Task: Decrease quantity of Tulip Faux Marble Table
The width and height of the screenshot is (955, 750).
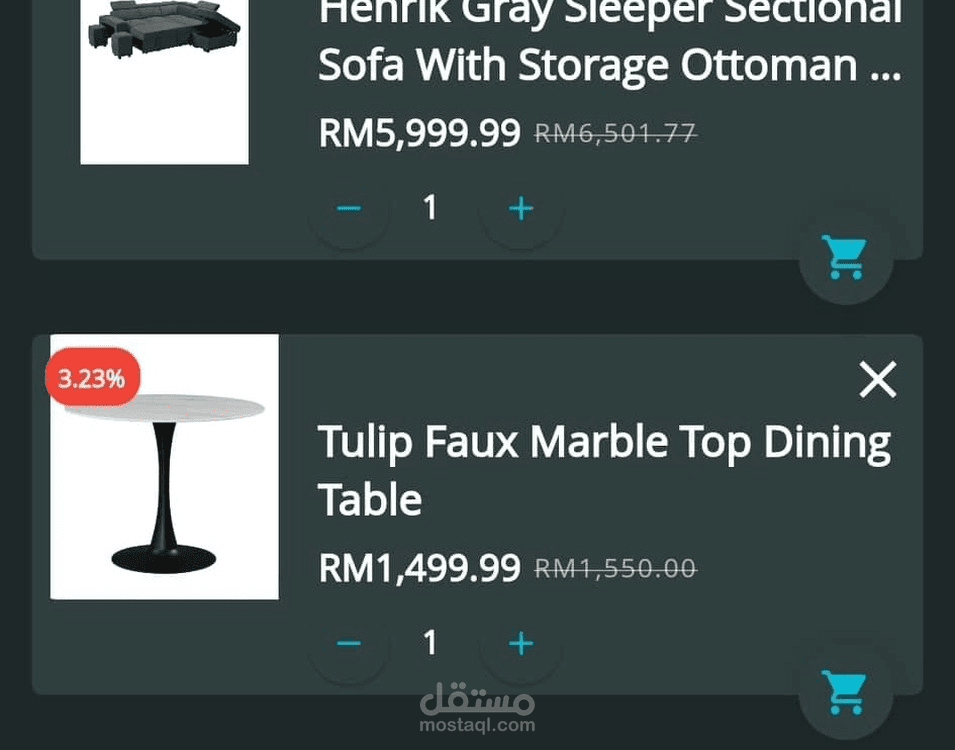Action: [348, 643]
